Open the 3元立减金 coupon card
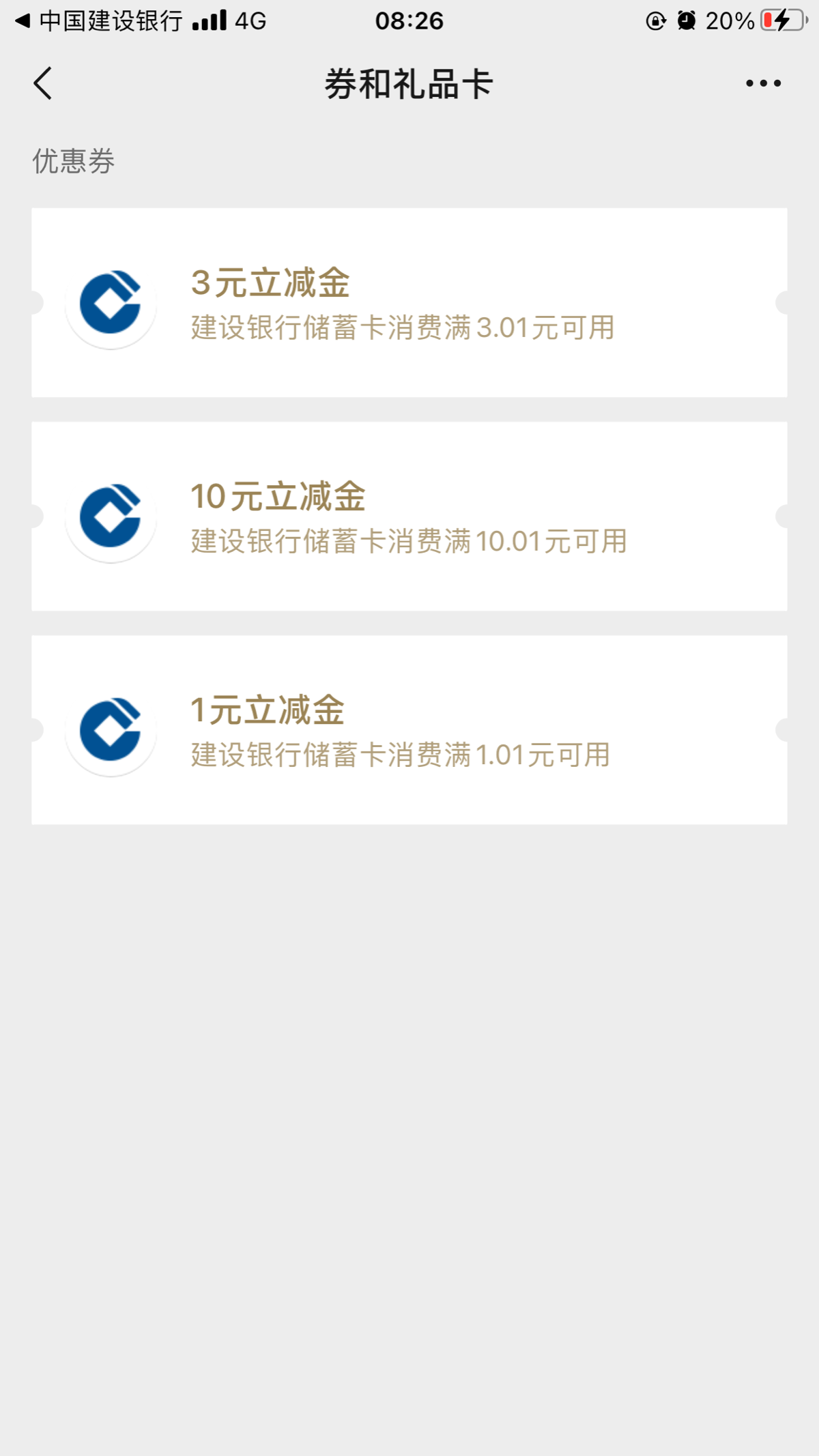This screenshot has width=819, height=1456. pos(409,302)
